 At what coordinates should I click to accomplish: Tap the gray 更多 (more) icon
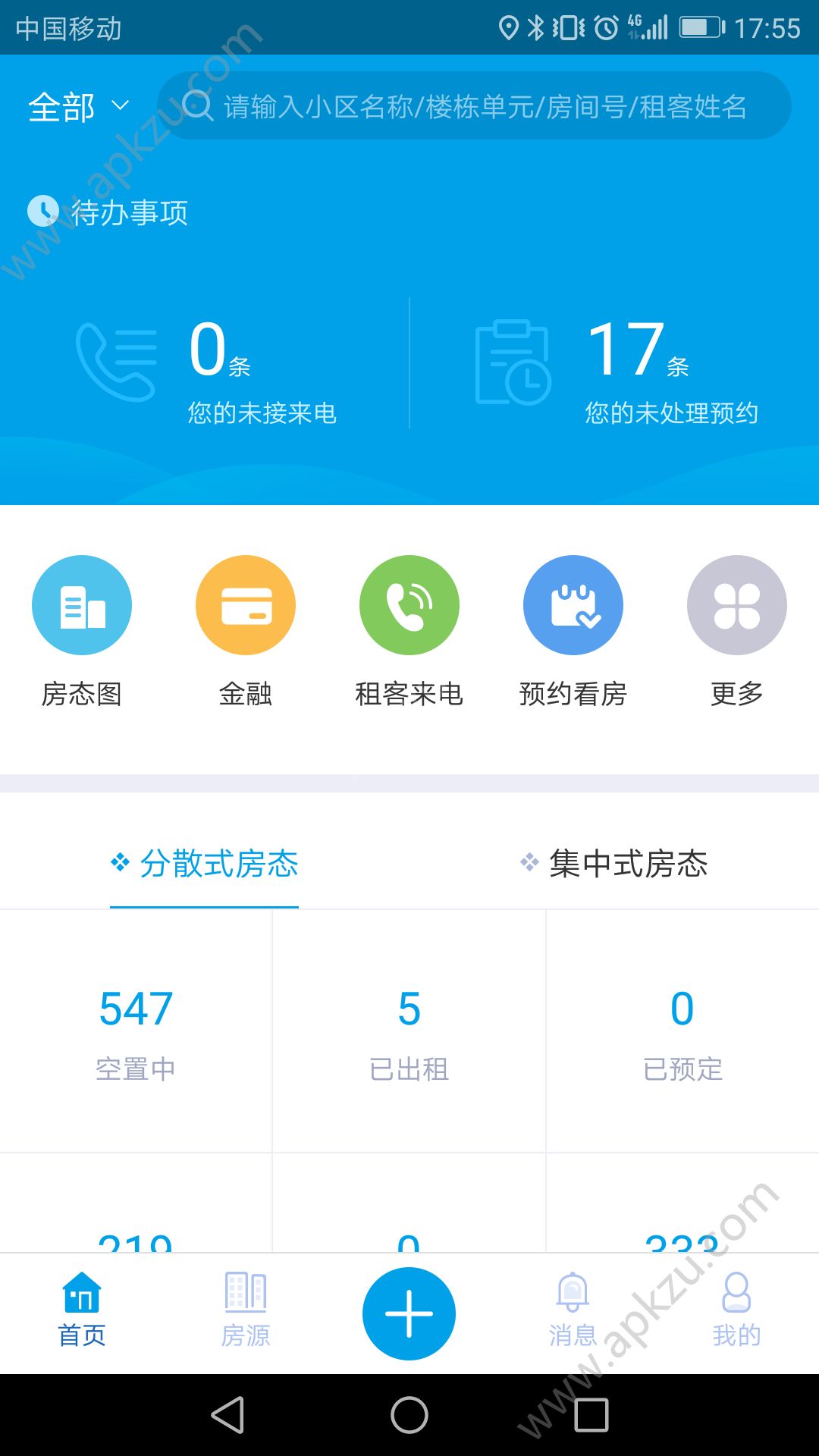[x=736, y=605]
